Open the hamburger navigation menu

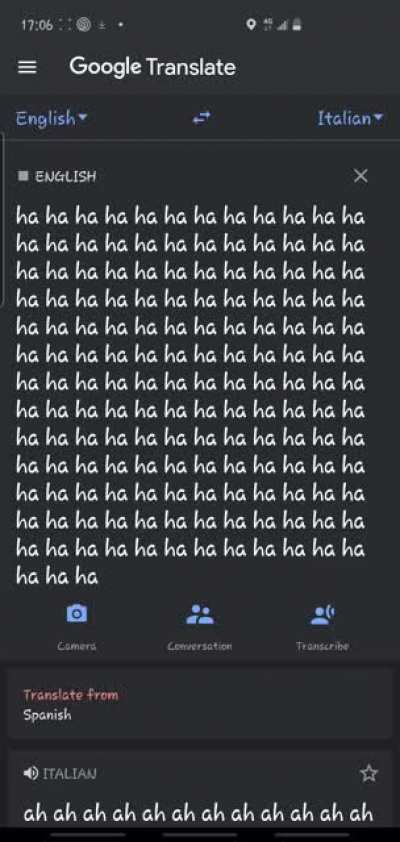tap(27, 67)
